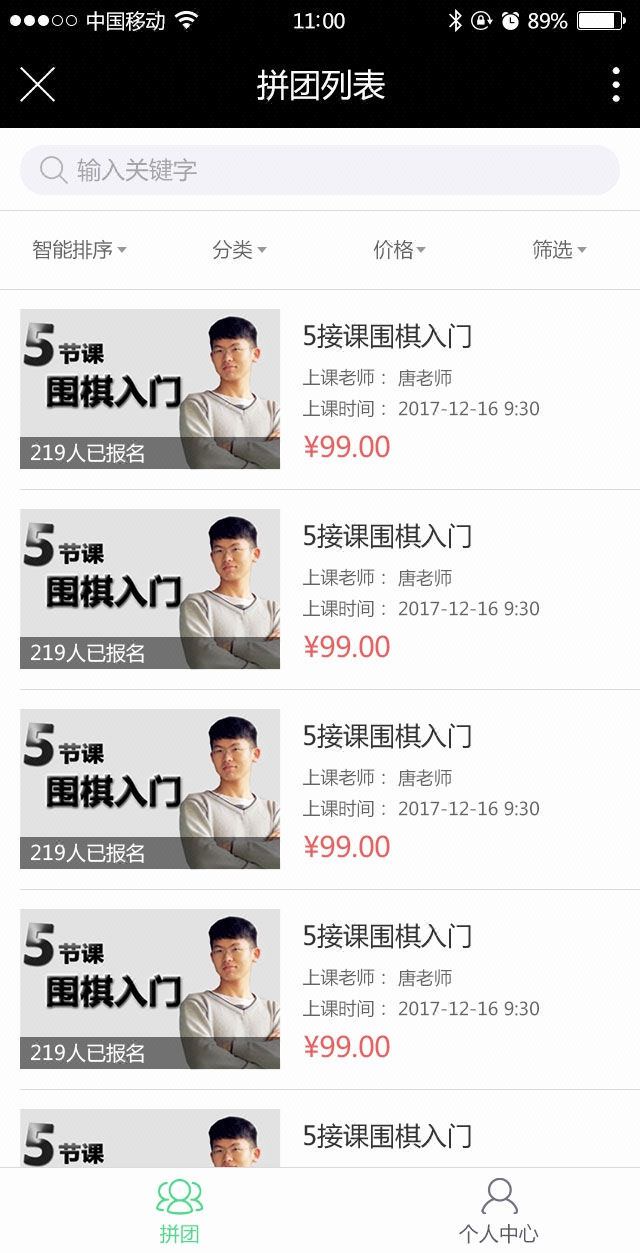Open the three-dot overflow menu
Screen dimensions: 640x1253
tap(615, 85)
